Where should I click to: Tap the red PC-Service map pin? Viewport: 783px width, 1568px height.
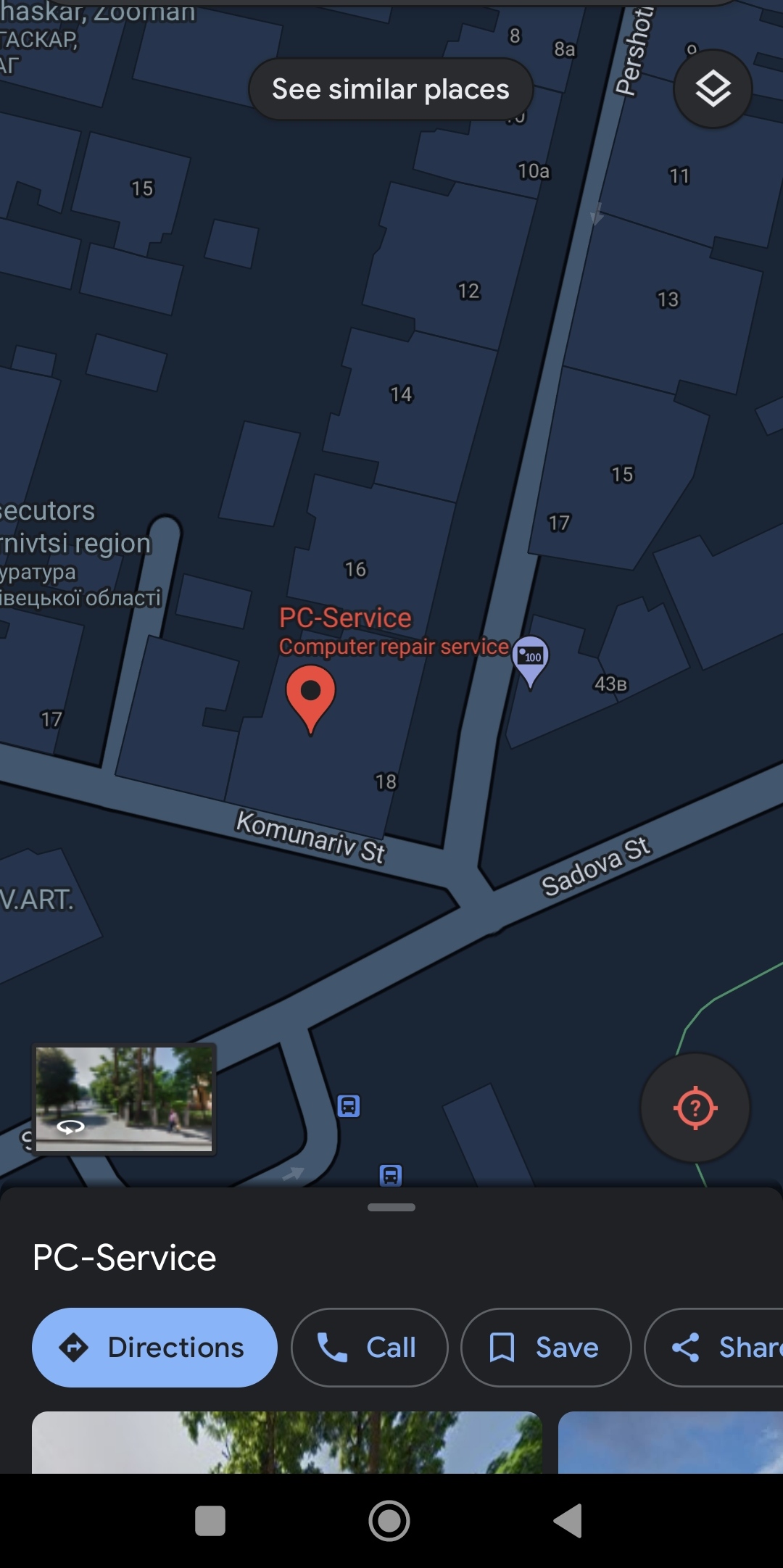pyautogui.click(x=310, y=696)
